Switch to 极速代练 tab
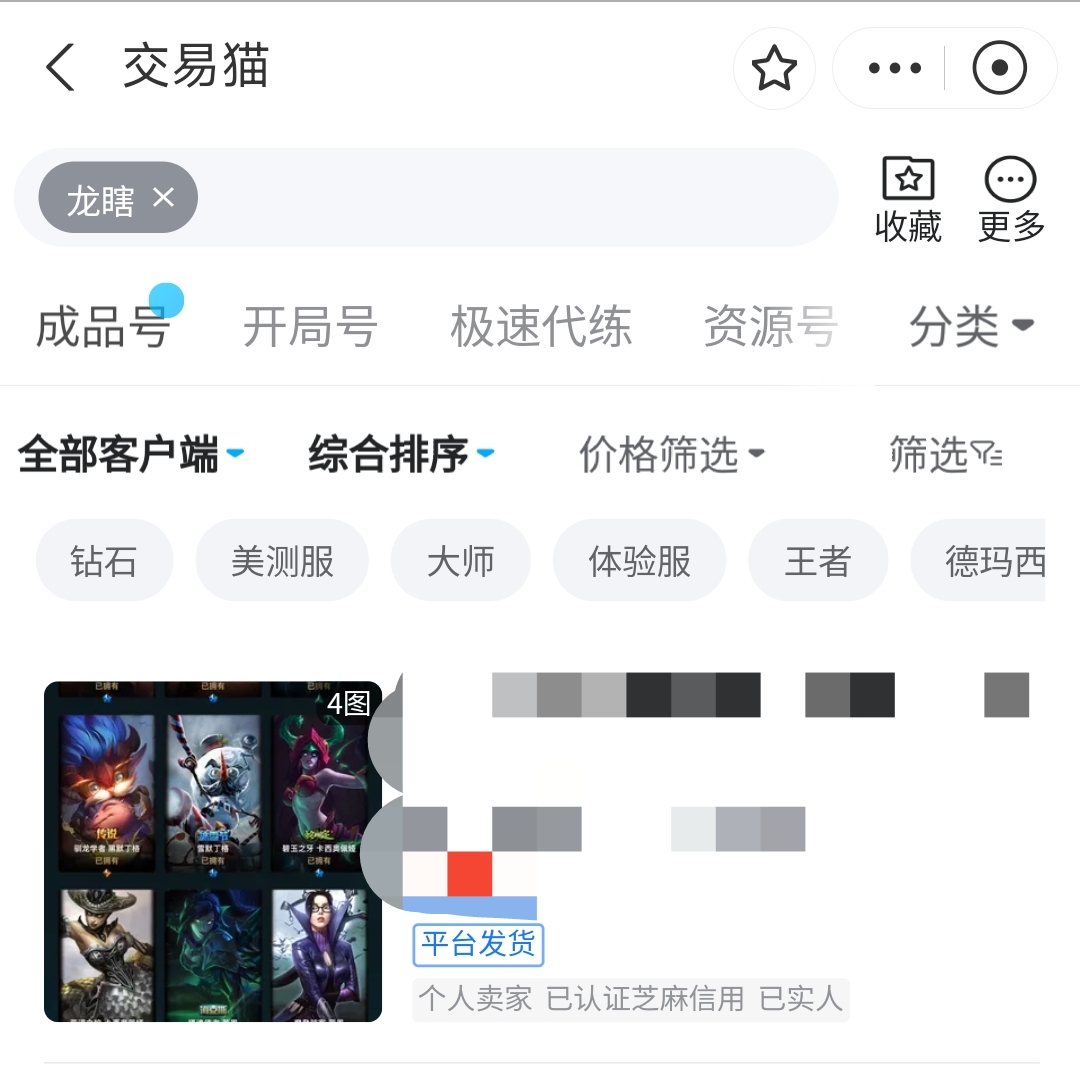The width and height of the screenshot is (1080, 1072). click(x=541, y=326)
